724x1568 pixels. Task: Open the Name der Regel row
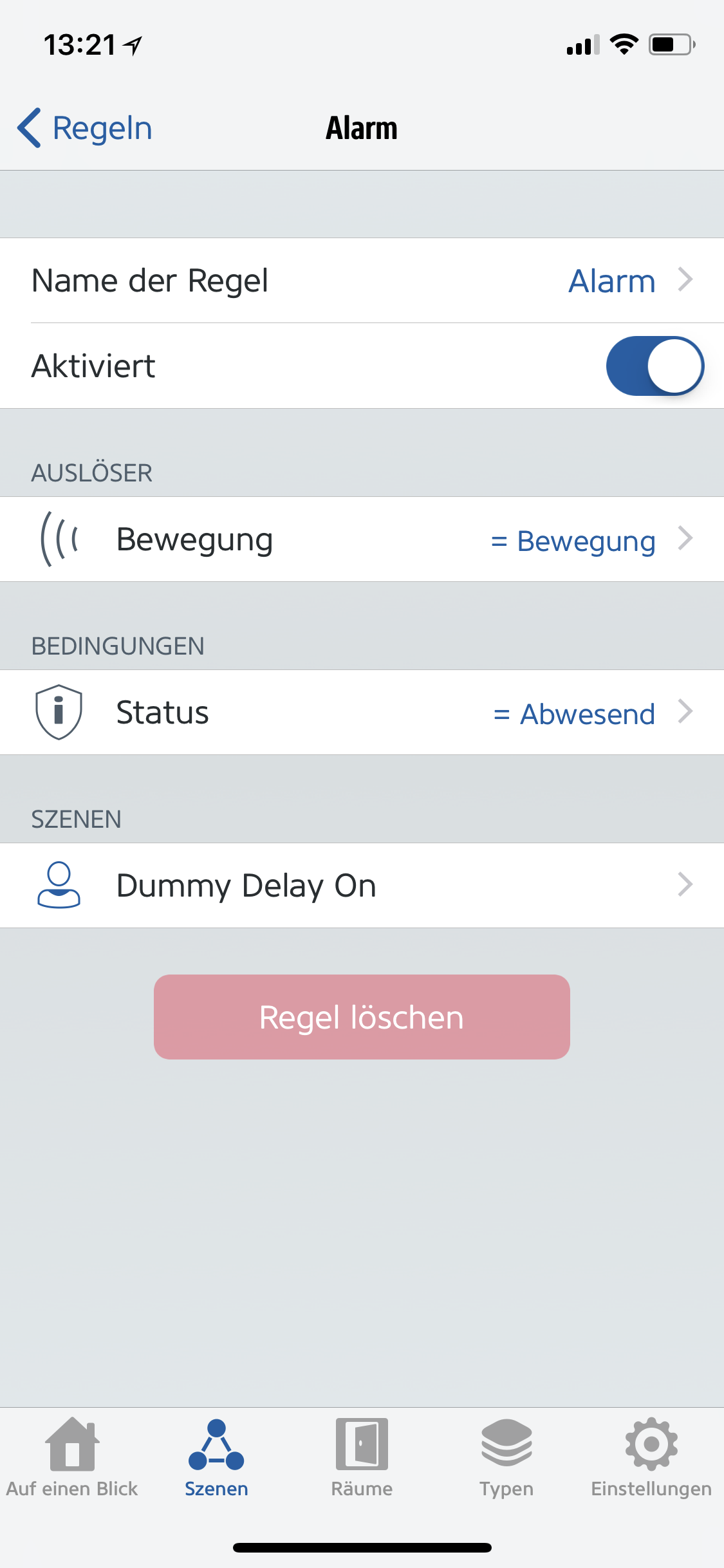pos(362,281)
